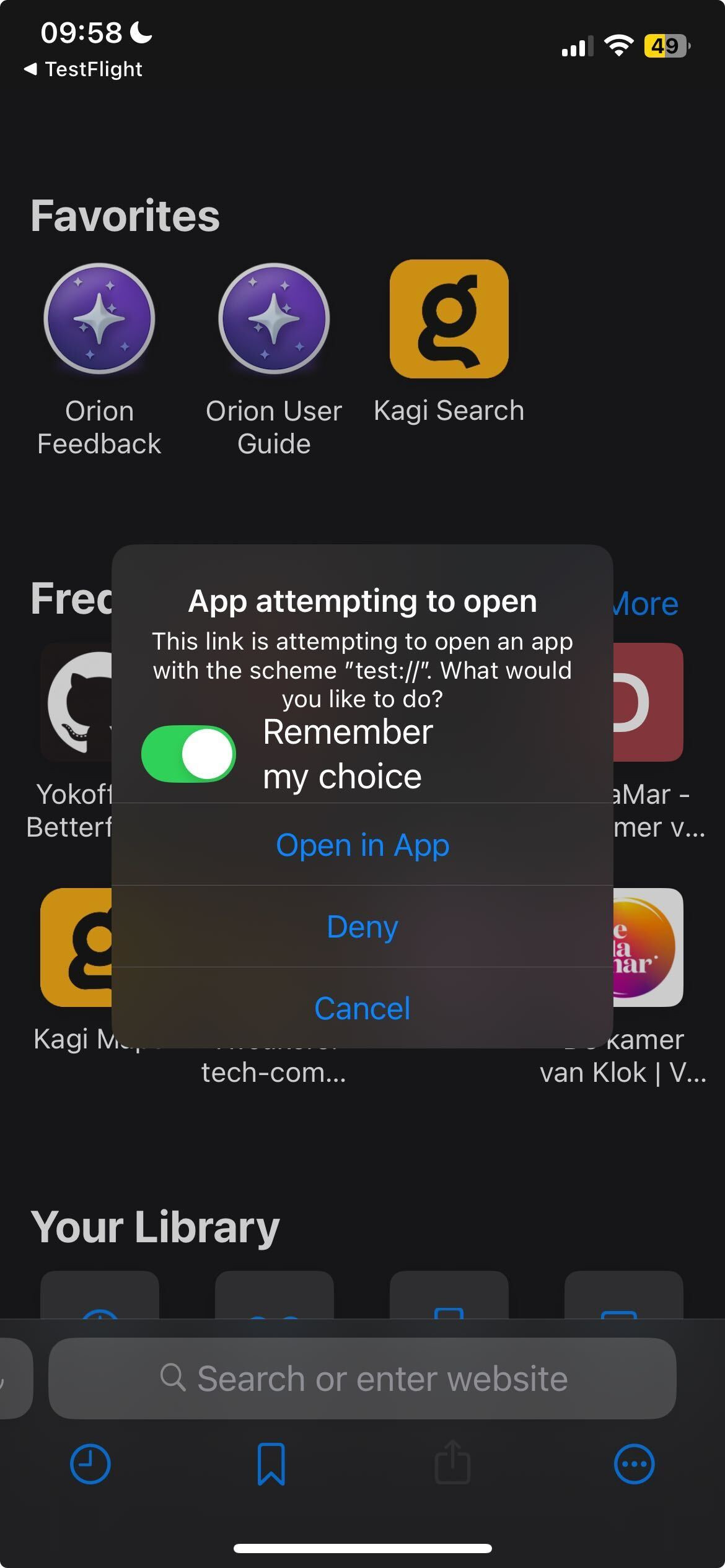
Task: Open the three-dot more menu
Action: pos(634,1465)
